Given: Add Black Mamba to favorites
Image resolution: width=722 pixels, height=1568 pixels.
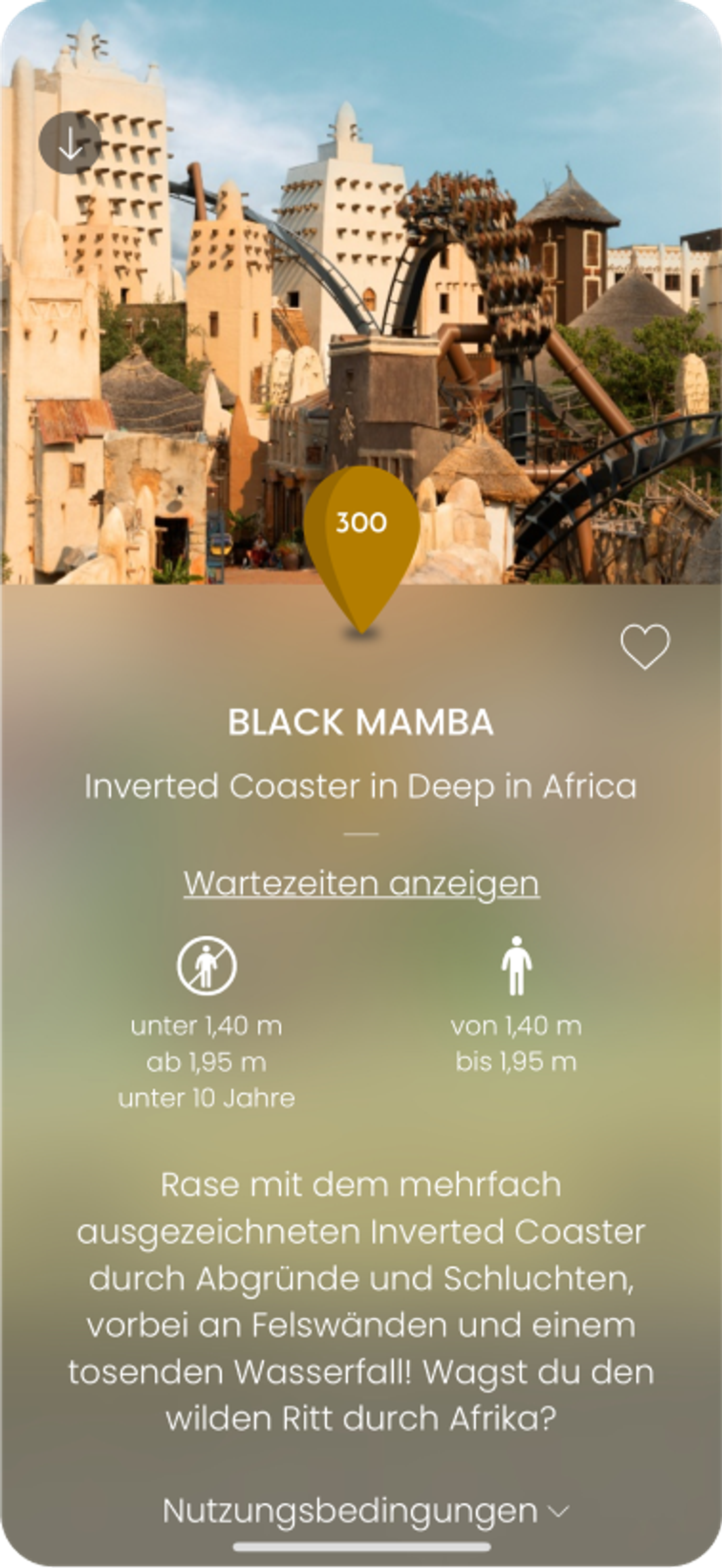Looking at the screenshot, I should coord(645,647).
